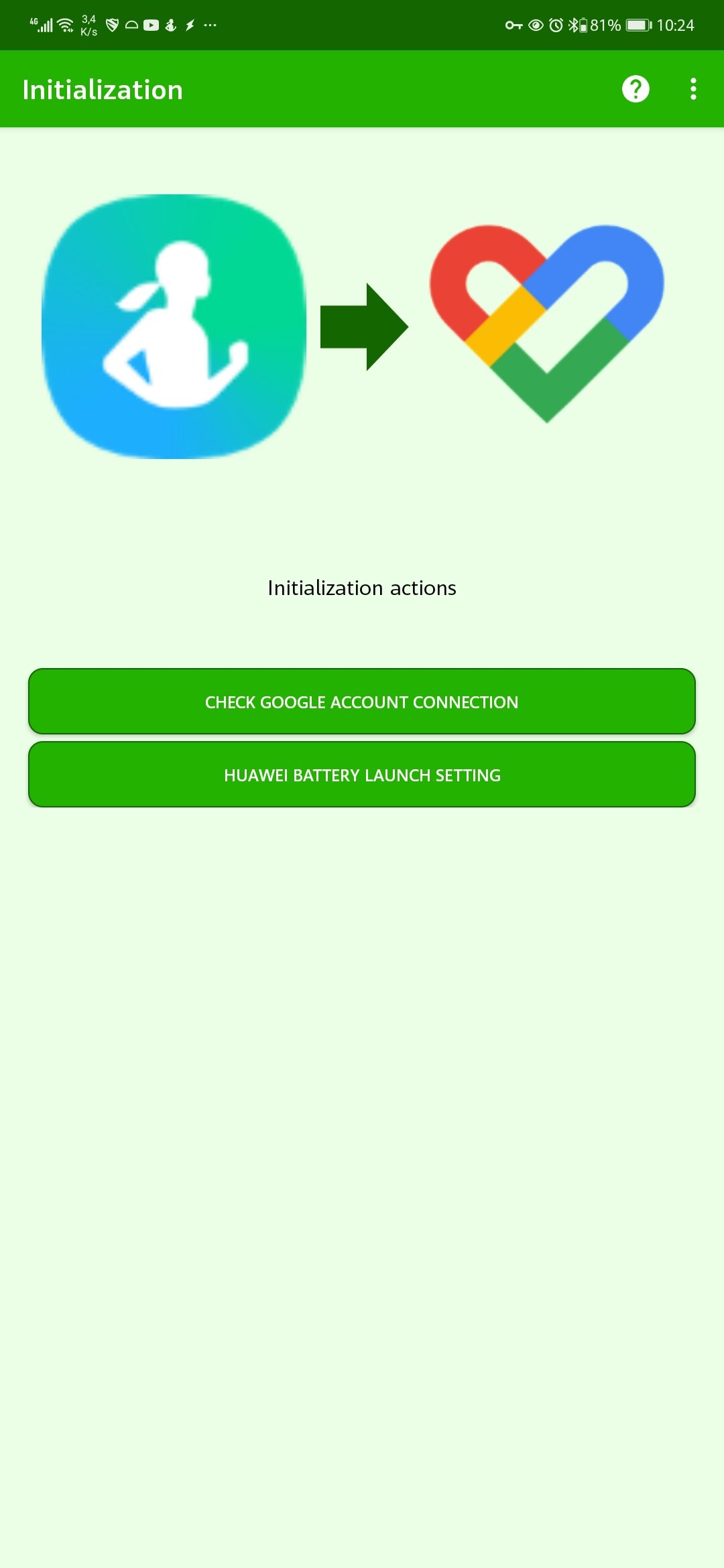Open the help question mark icon
The image size is (724, 1568).
[635, 89]
